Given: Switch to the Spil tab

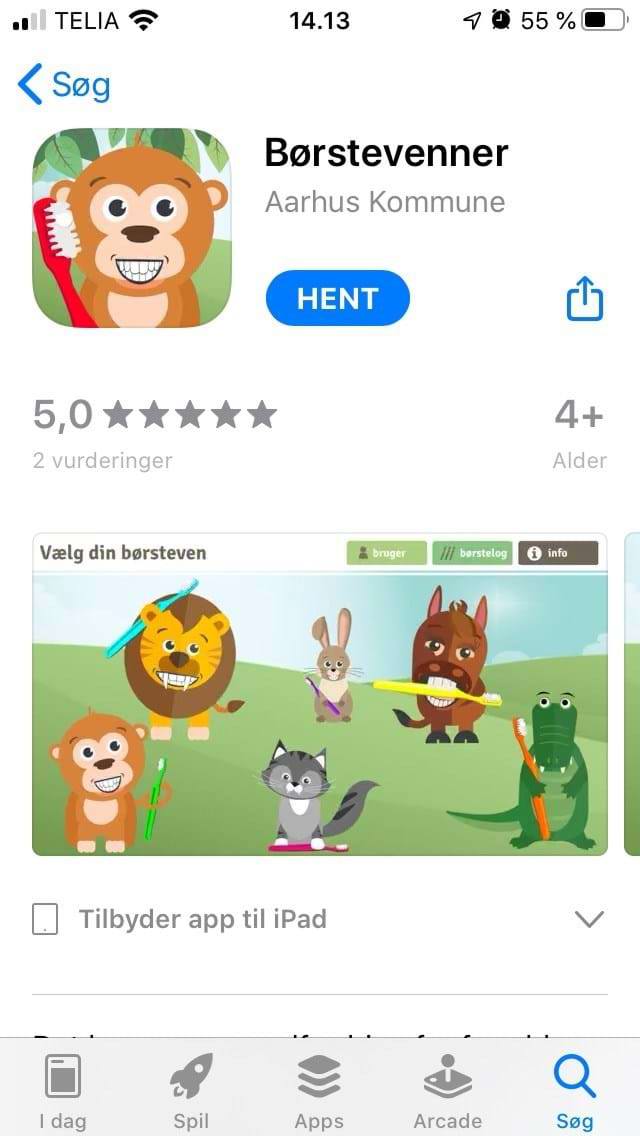Looking at the screenshot, I should coord(191,1092).
